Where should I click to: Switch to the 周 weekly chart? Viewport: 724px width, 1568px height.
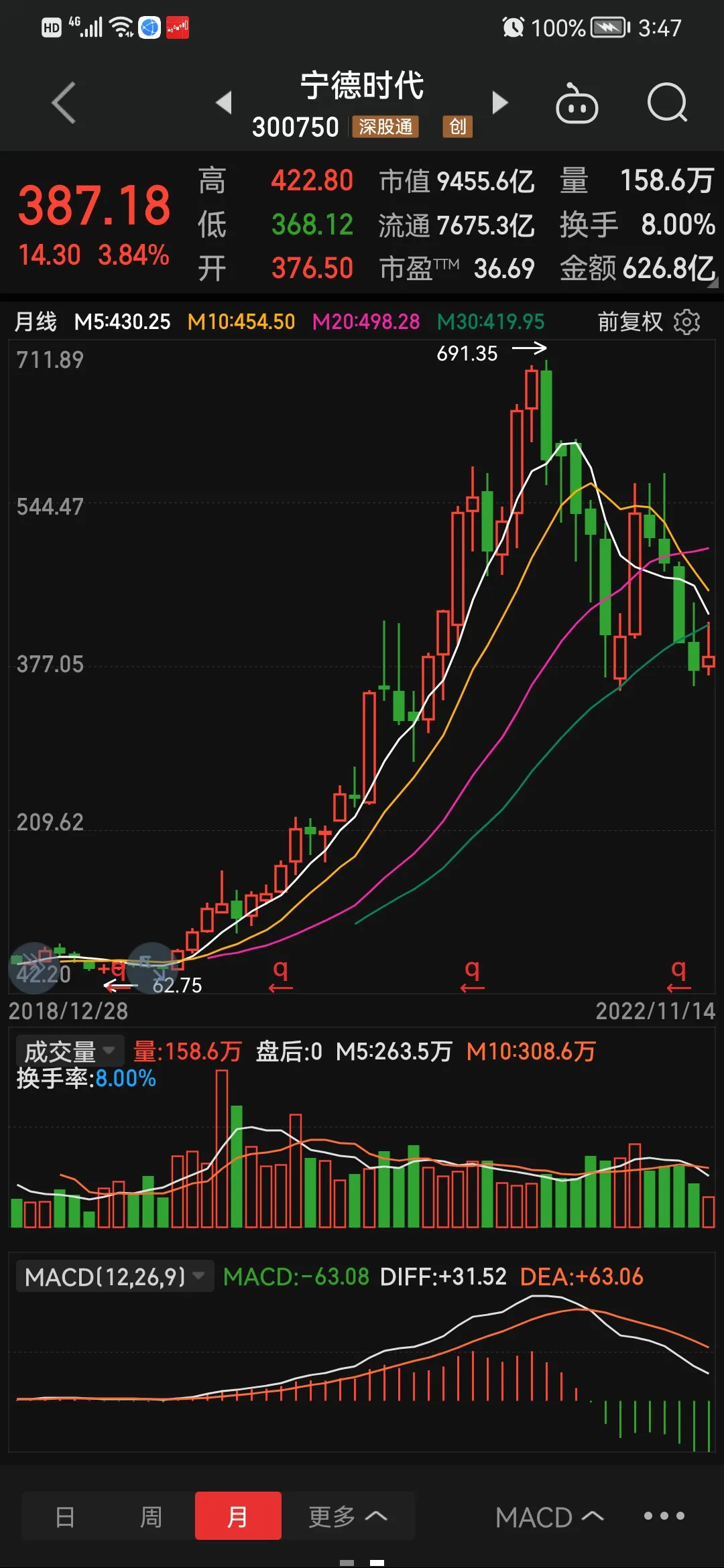click(152, 1516)
